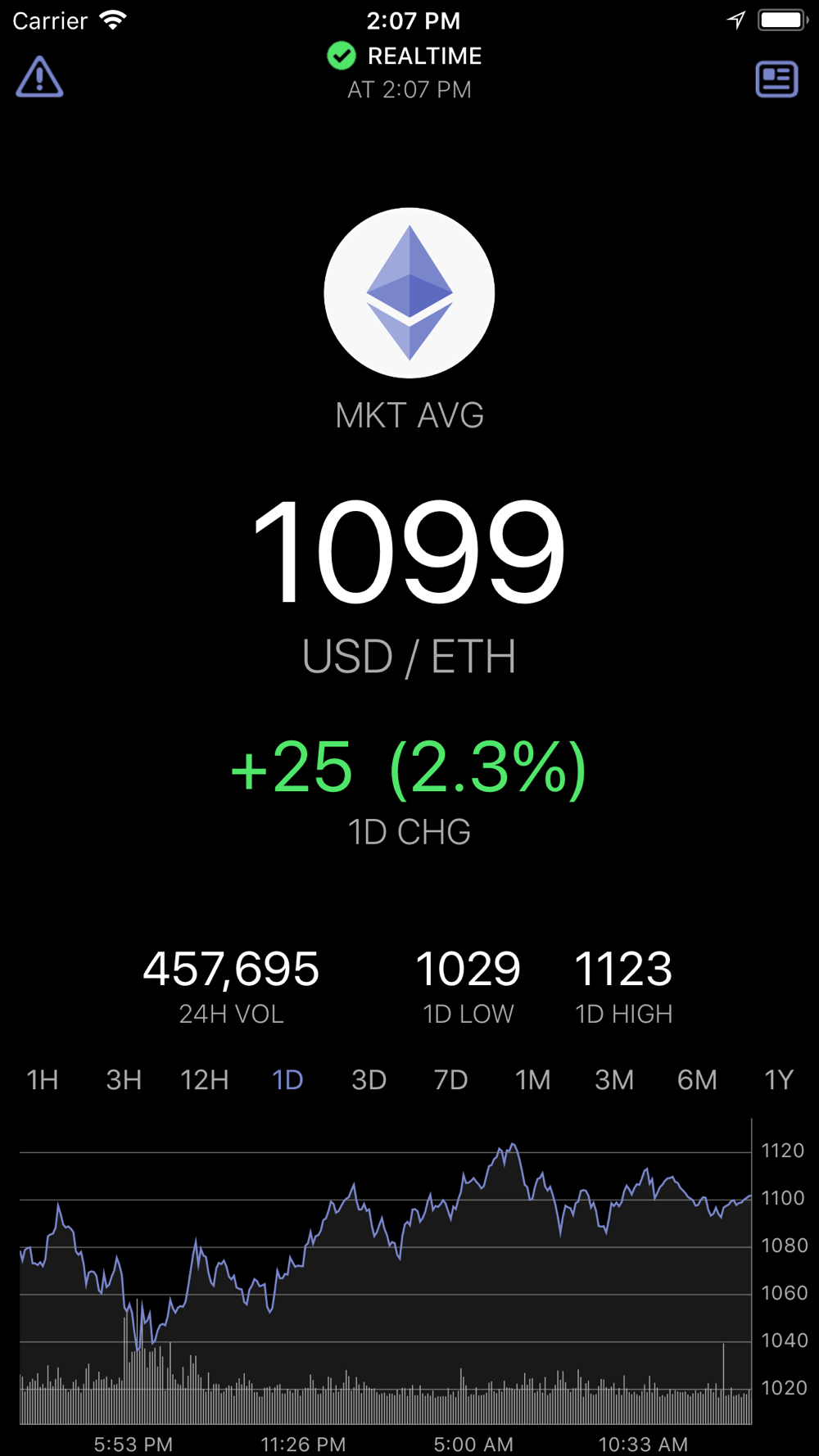View the 7D price chart

pos(450,1080)
